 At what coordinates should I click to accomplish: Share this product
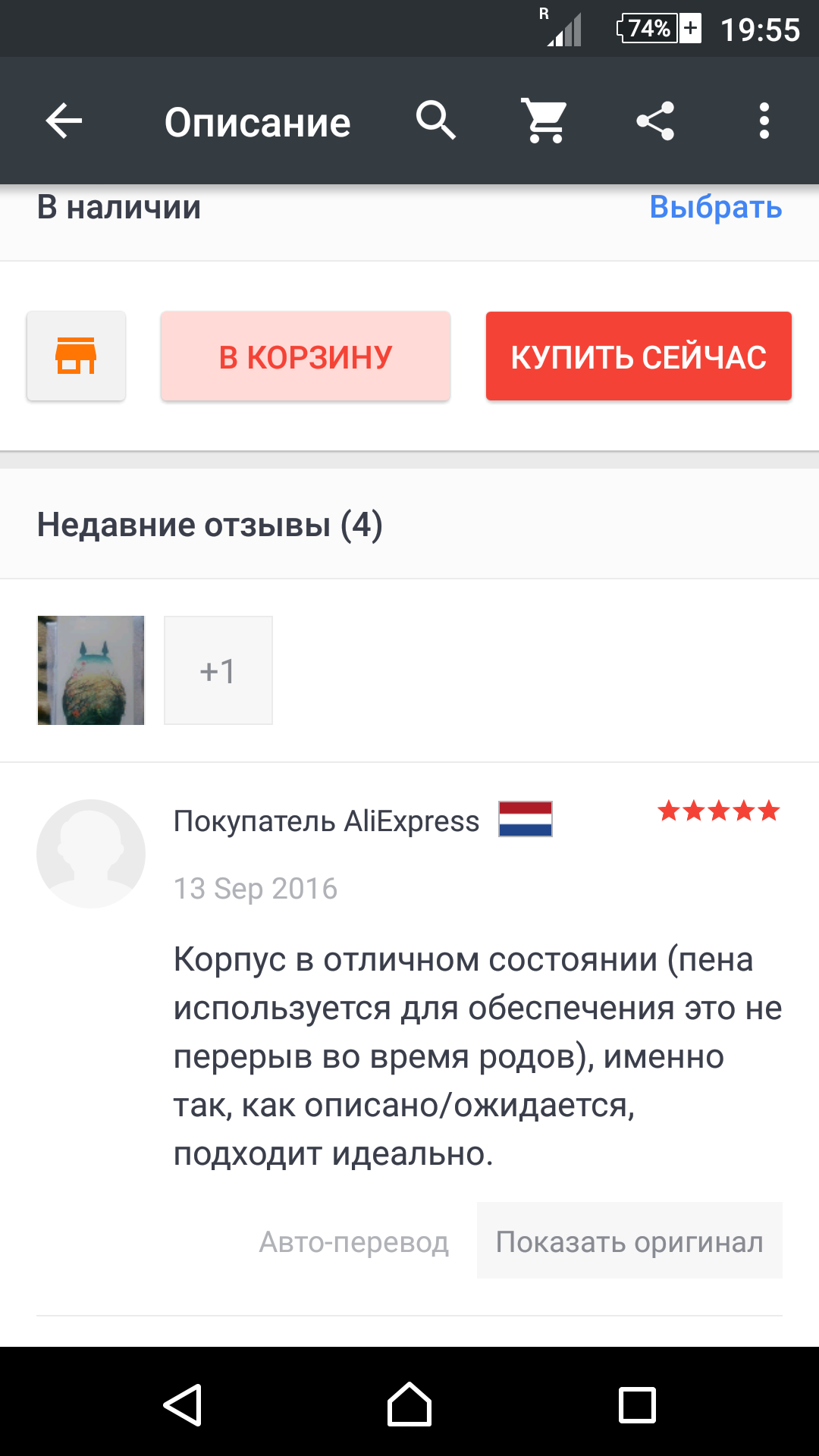[655, 121]
